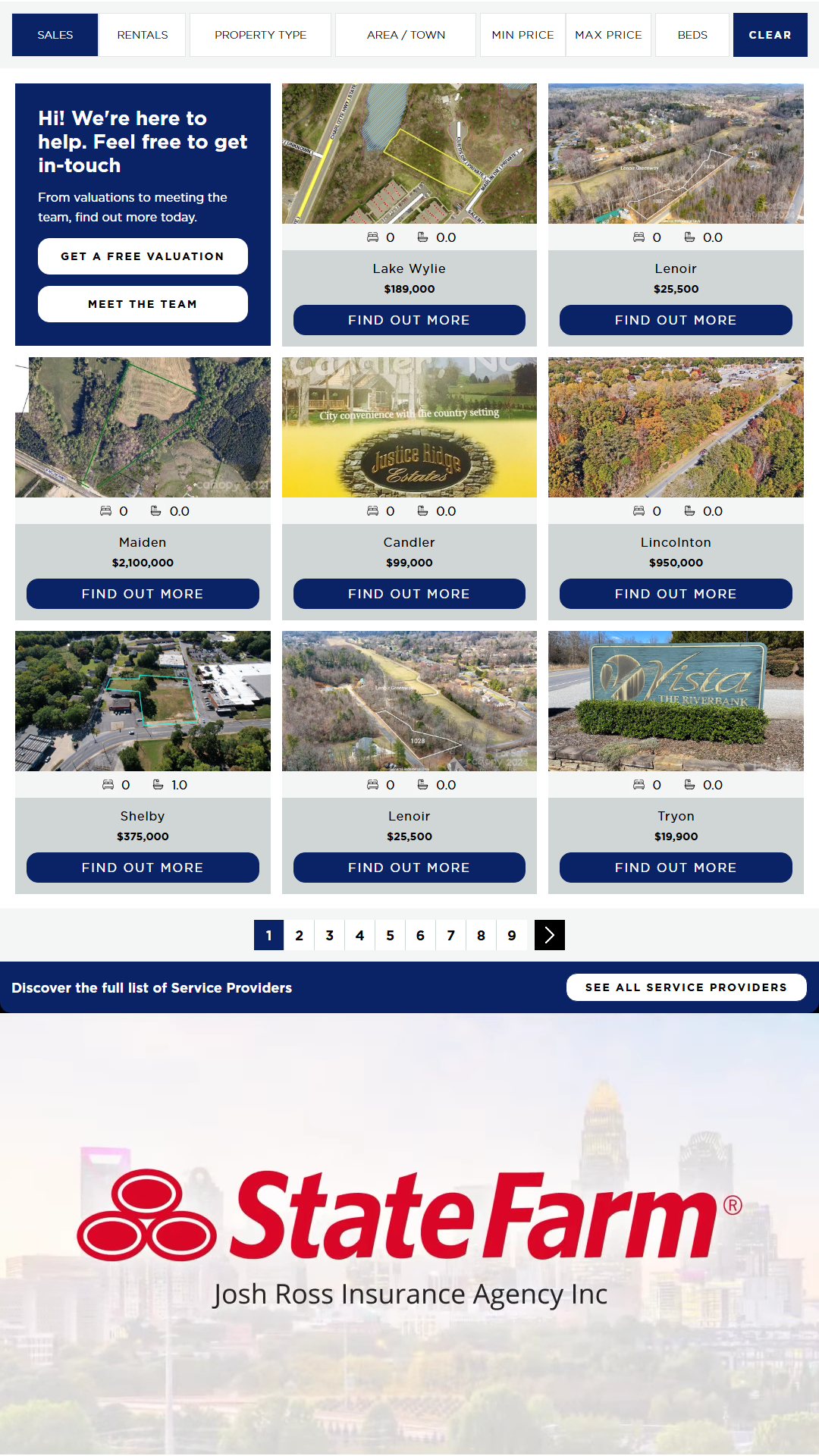Clear all search filters
This screenshot has width=819, height=1456.
click(770, 35)
